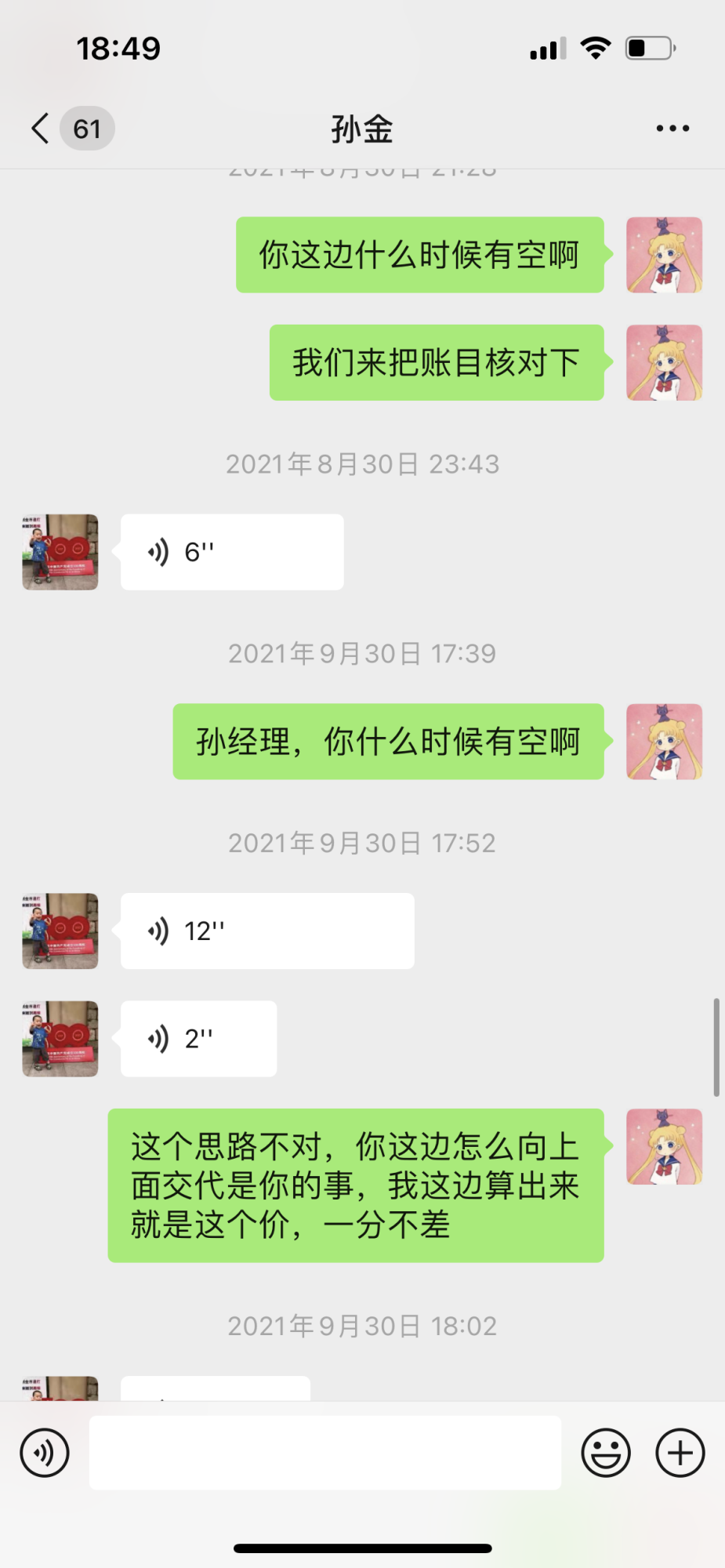Play the 6-second voice message
The height and width of the screenshot is (1568, 725).
tap(232, 552)
